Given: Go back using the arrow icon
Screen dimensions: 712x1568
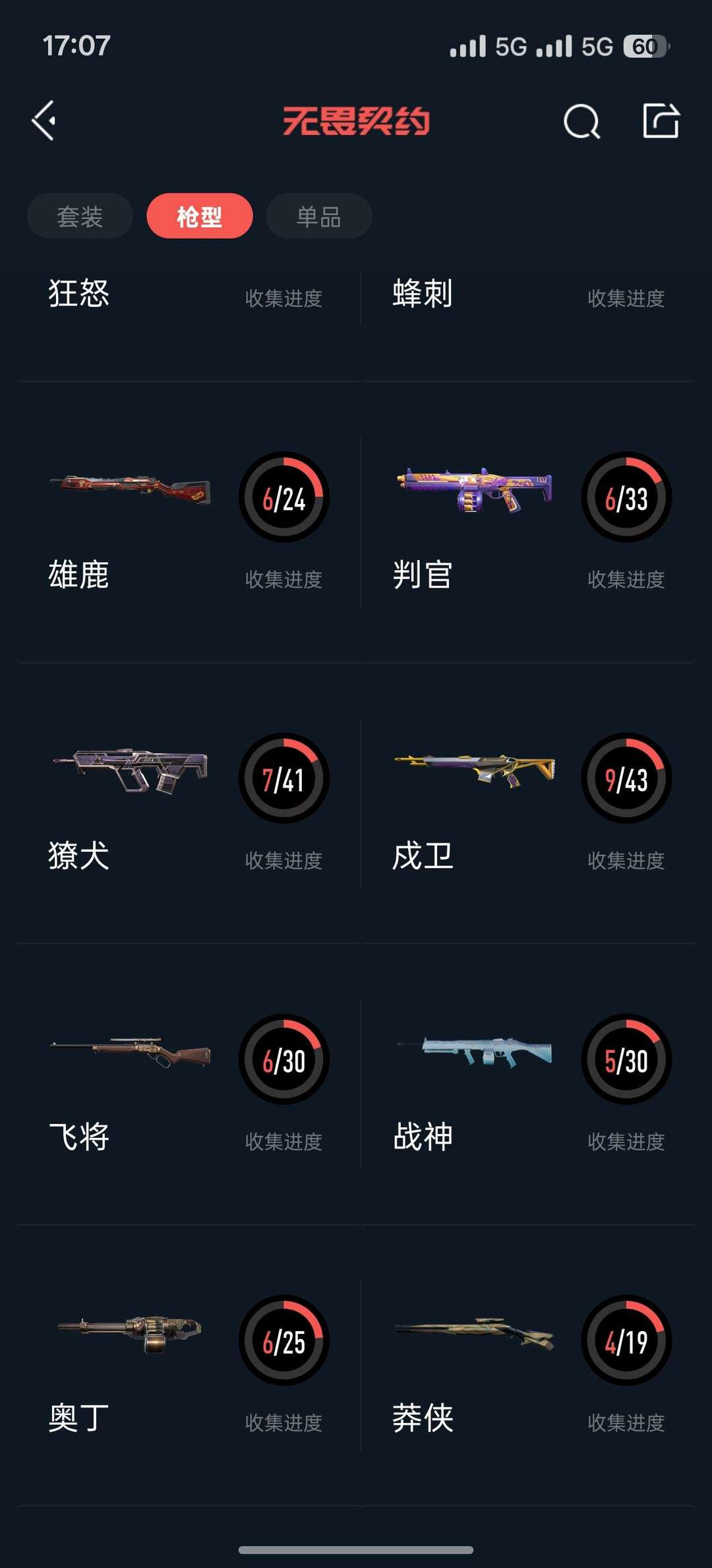Looking at the screenshot, I should coord(44,121).
